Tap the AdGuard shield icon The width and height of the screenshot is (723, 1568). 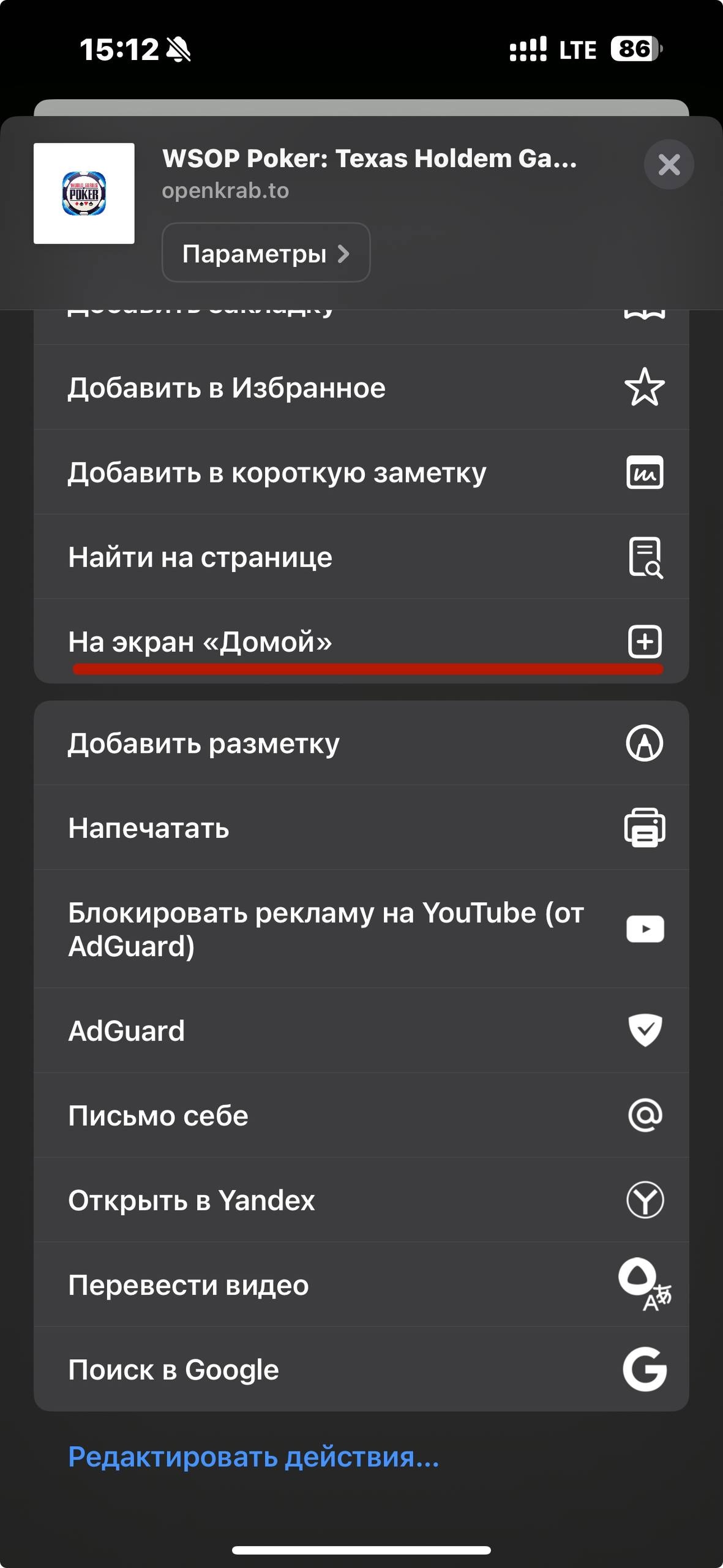[645, 1030]
